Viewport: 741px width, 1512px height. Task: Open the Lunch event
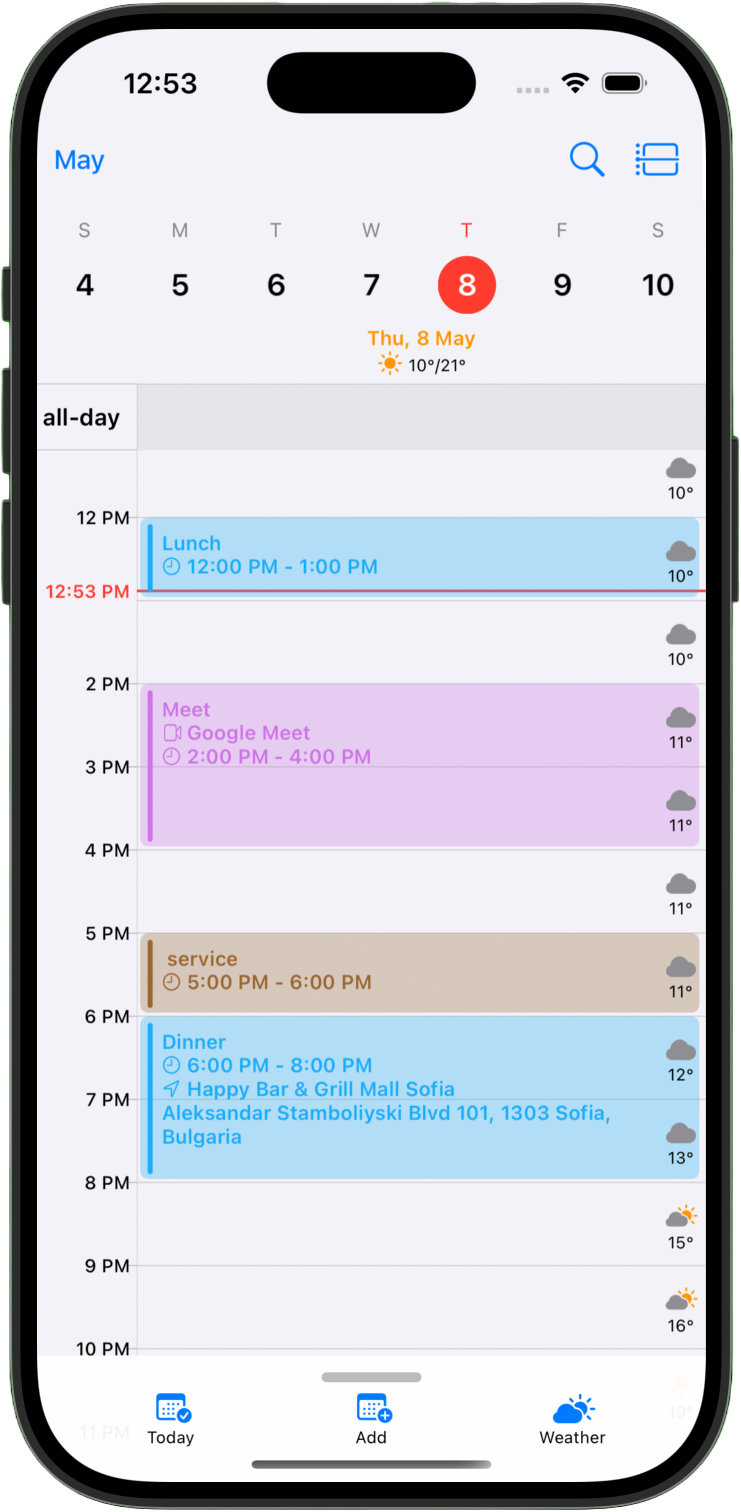click(x=400, y=555)
